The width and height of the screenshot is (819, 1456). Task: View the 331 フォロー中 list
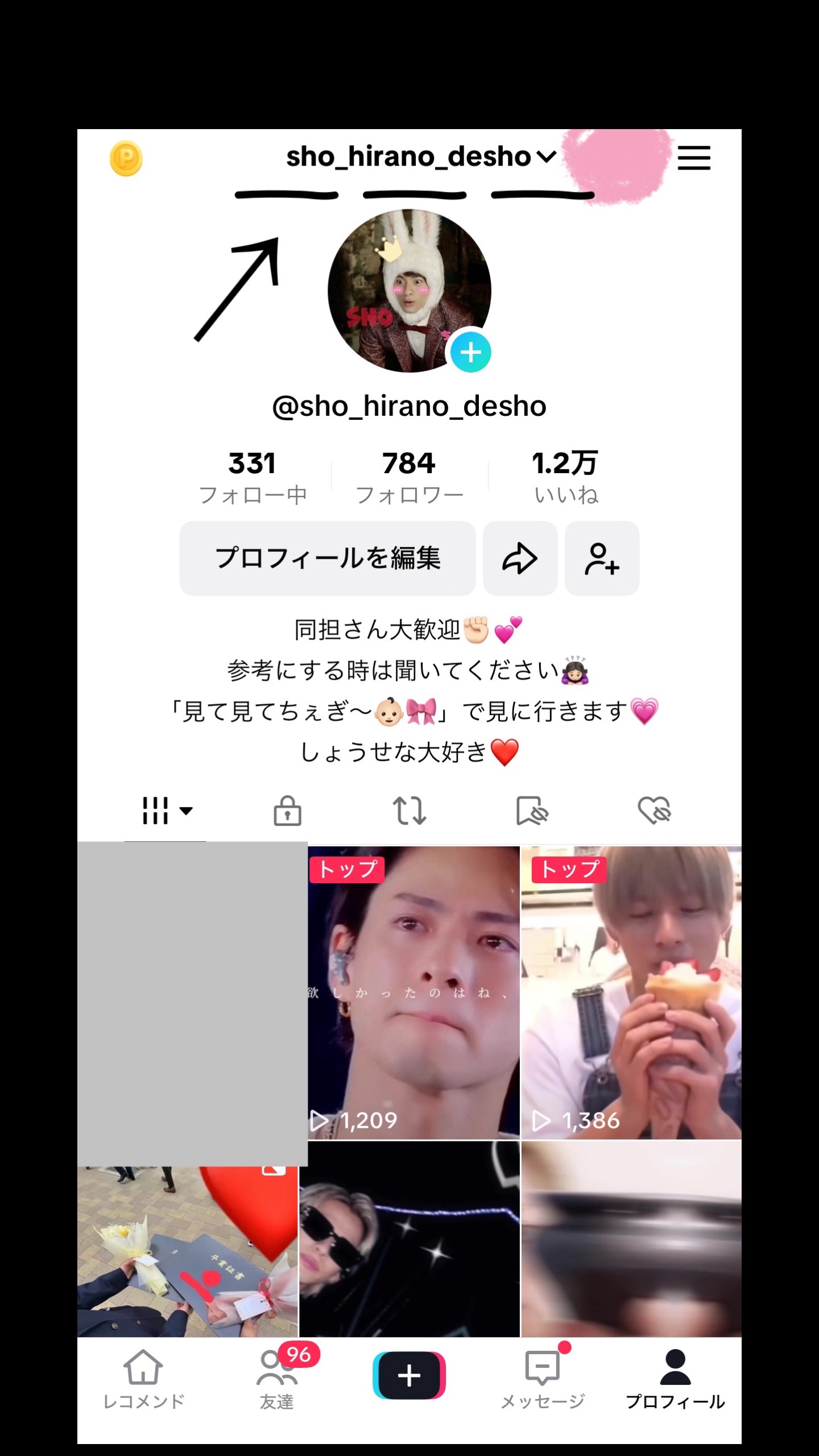[253, 477]
